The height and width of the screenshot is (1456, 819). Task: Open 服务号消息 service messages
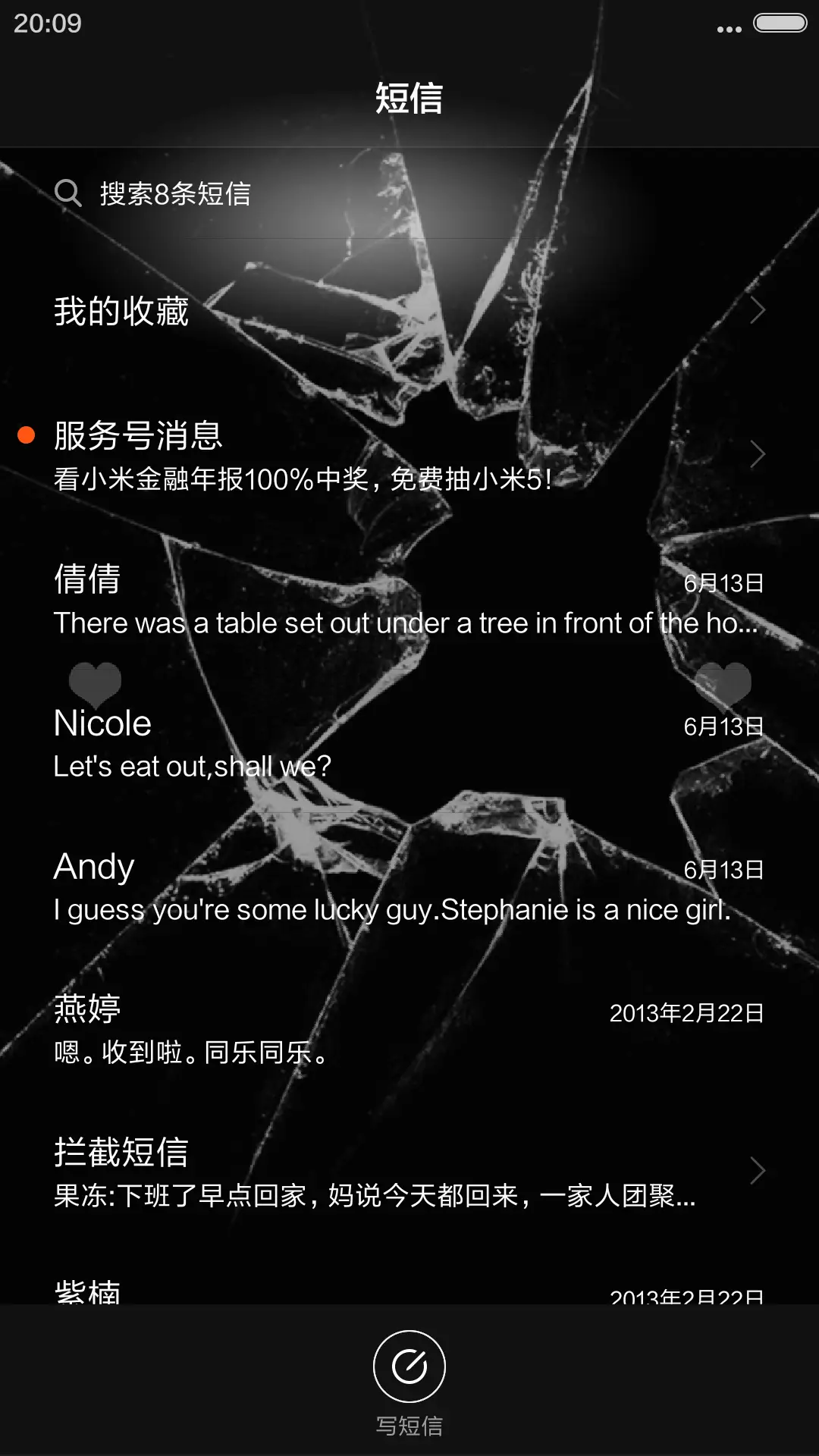coord(409,455)
